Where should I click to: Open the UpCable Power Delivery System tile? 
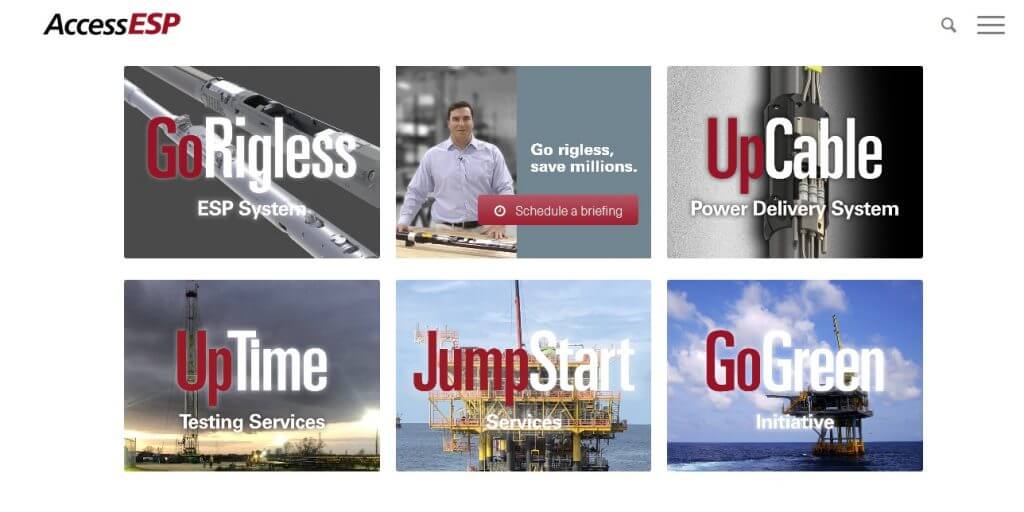pyautogui.click(x=794, y=162)
